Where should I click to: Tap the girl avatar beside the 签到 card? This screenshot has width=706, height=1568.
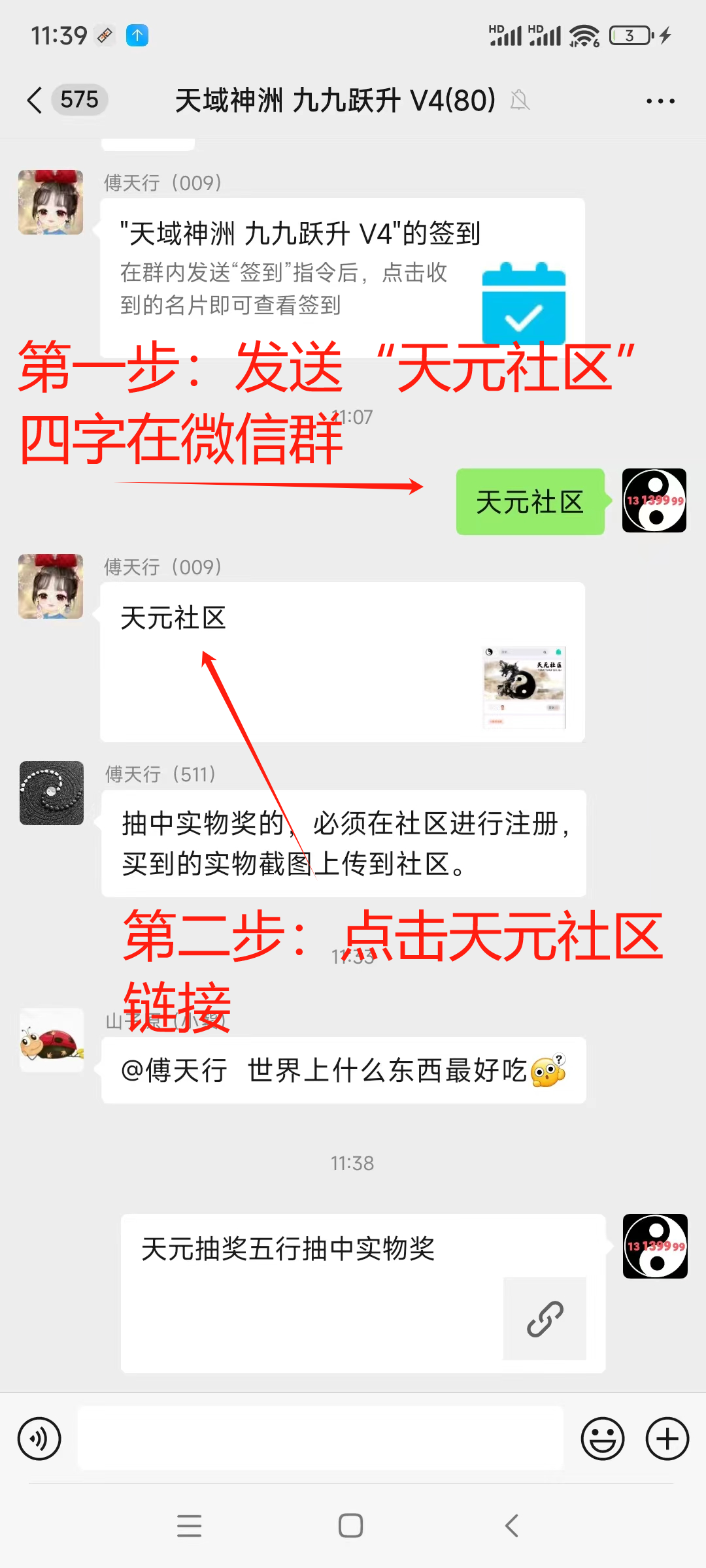[x=50, y=202]
